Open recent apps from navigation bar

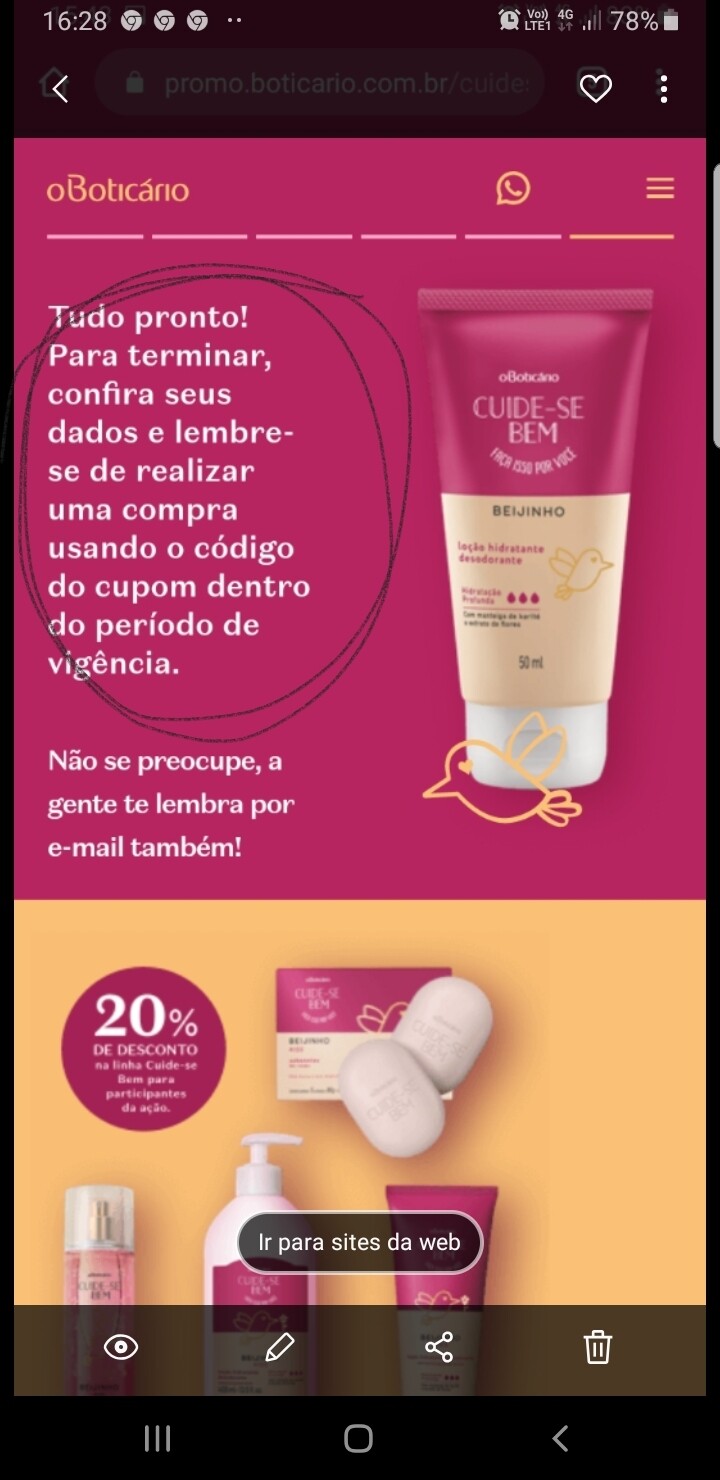point(157,1438)
